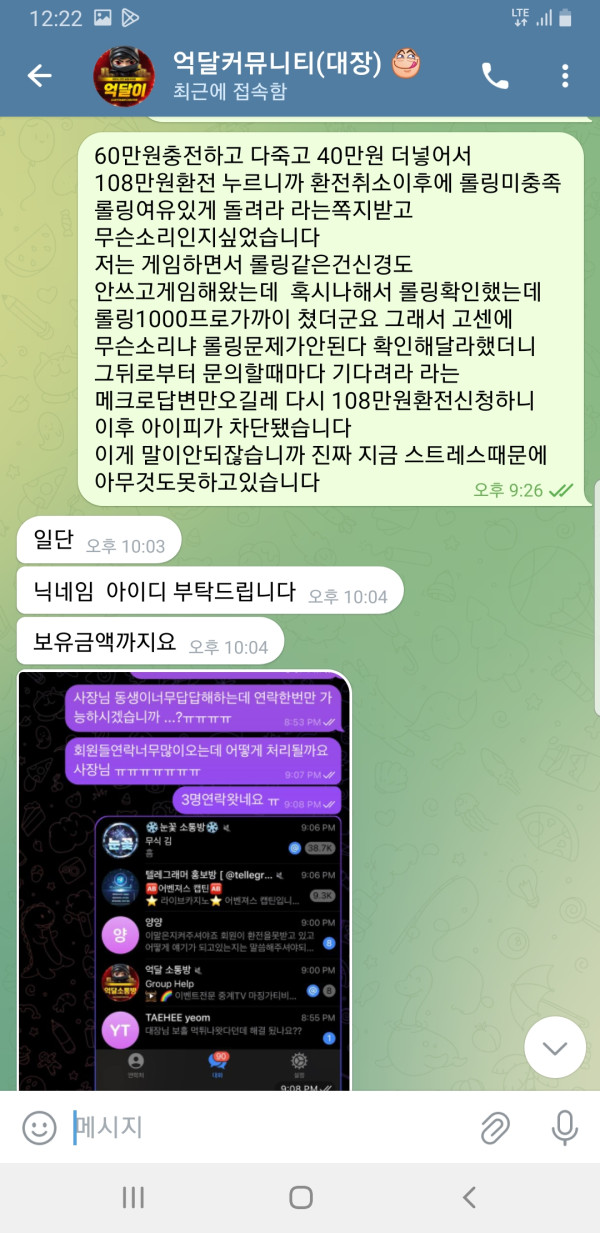This screenshot has width=600, height=1233.
Task: Start a voice call
Action: coord(495,76)
